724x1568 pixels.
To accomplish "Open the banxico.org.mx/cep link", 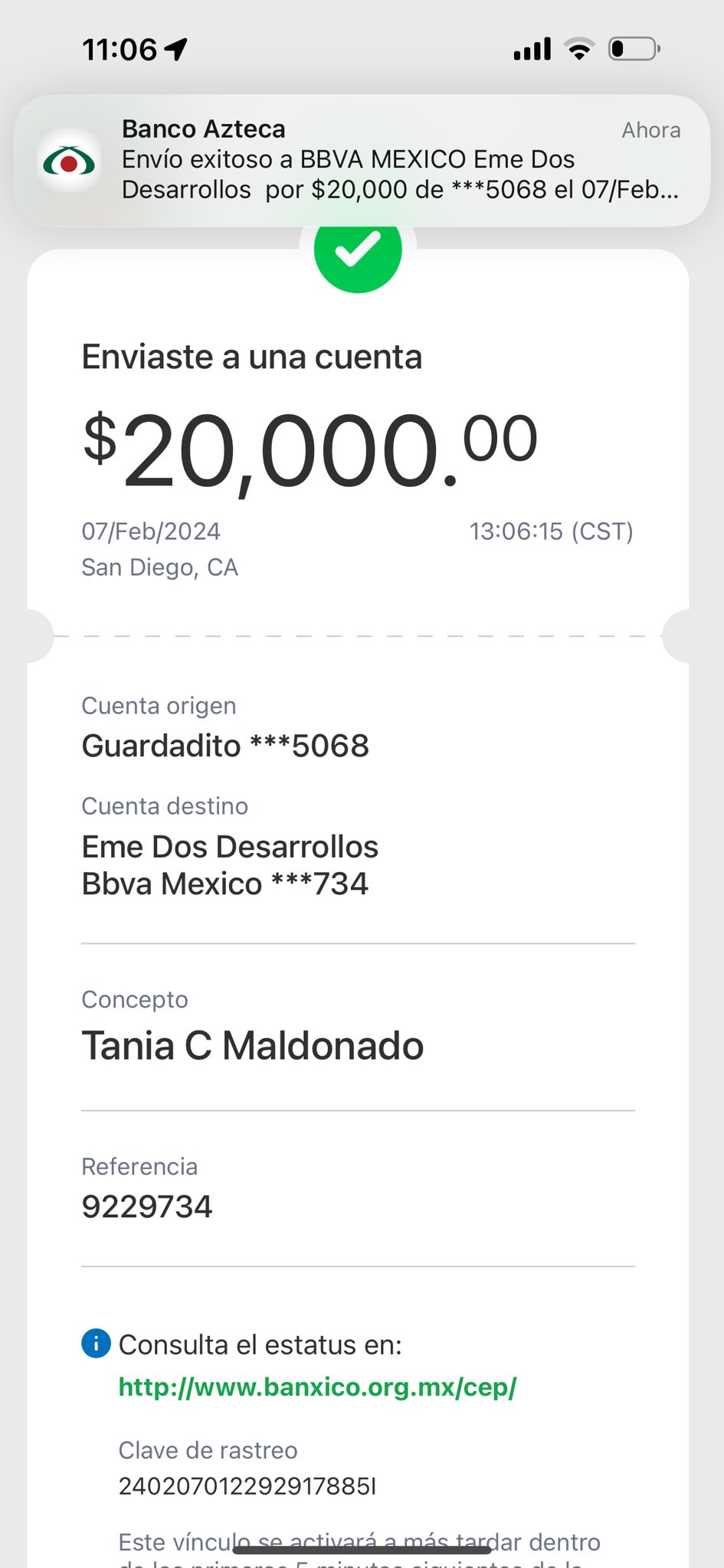I will point(317,1387).
